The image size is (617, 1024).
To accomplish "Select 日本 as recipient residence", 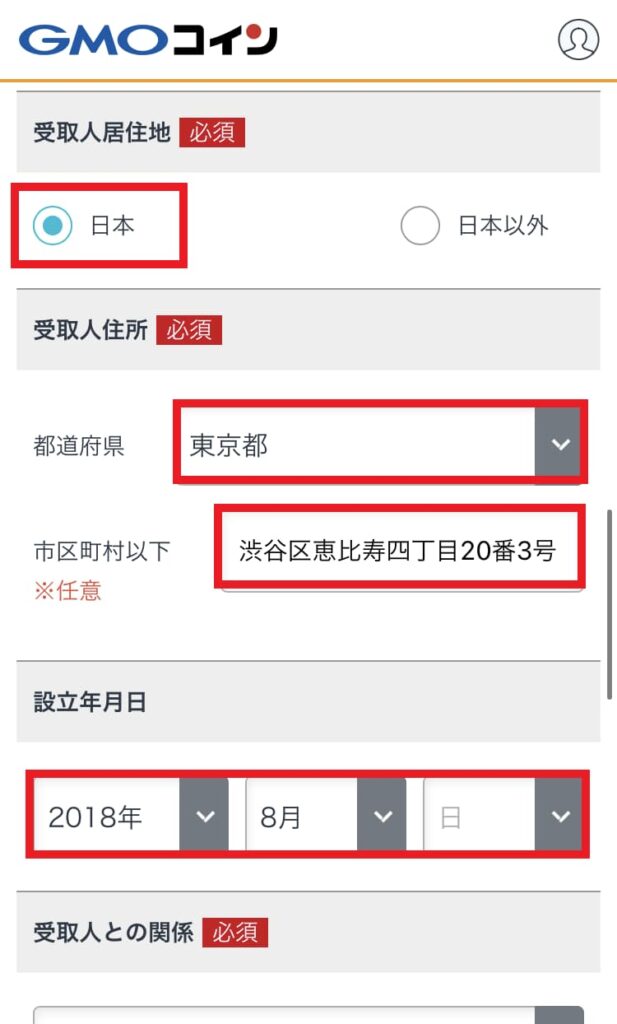I will click(53, 225).
